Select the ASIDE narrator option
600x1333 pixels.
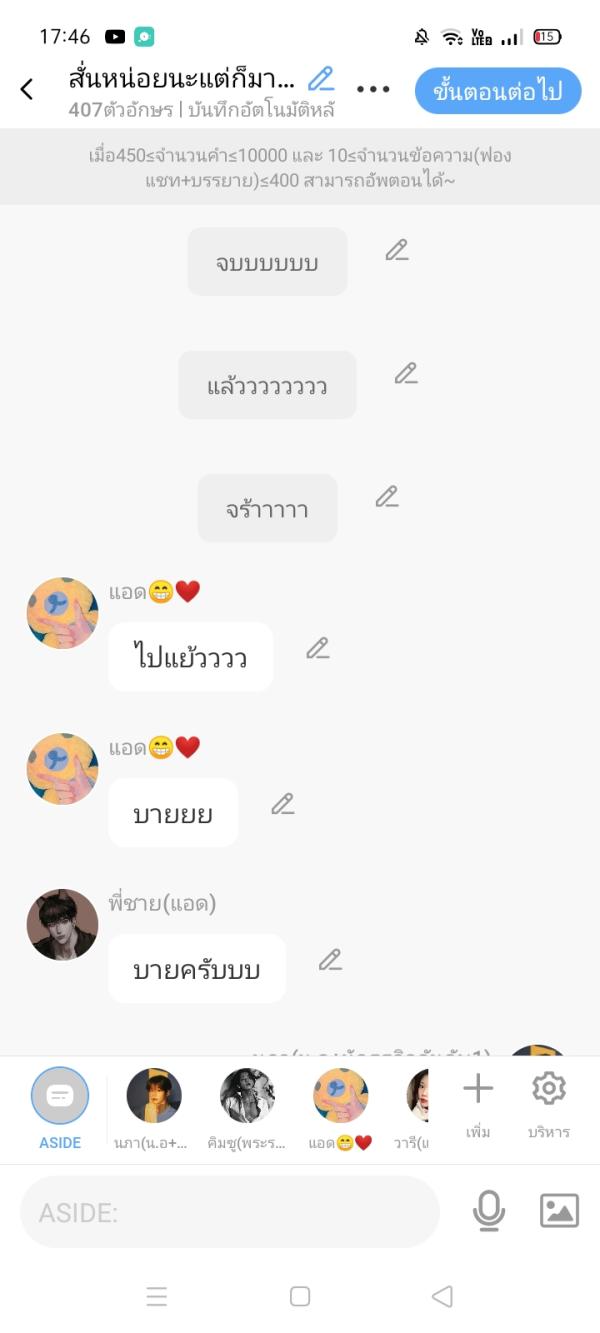60,1105
